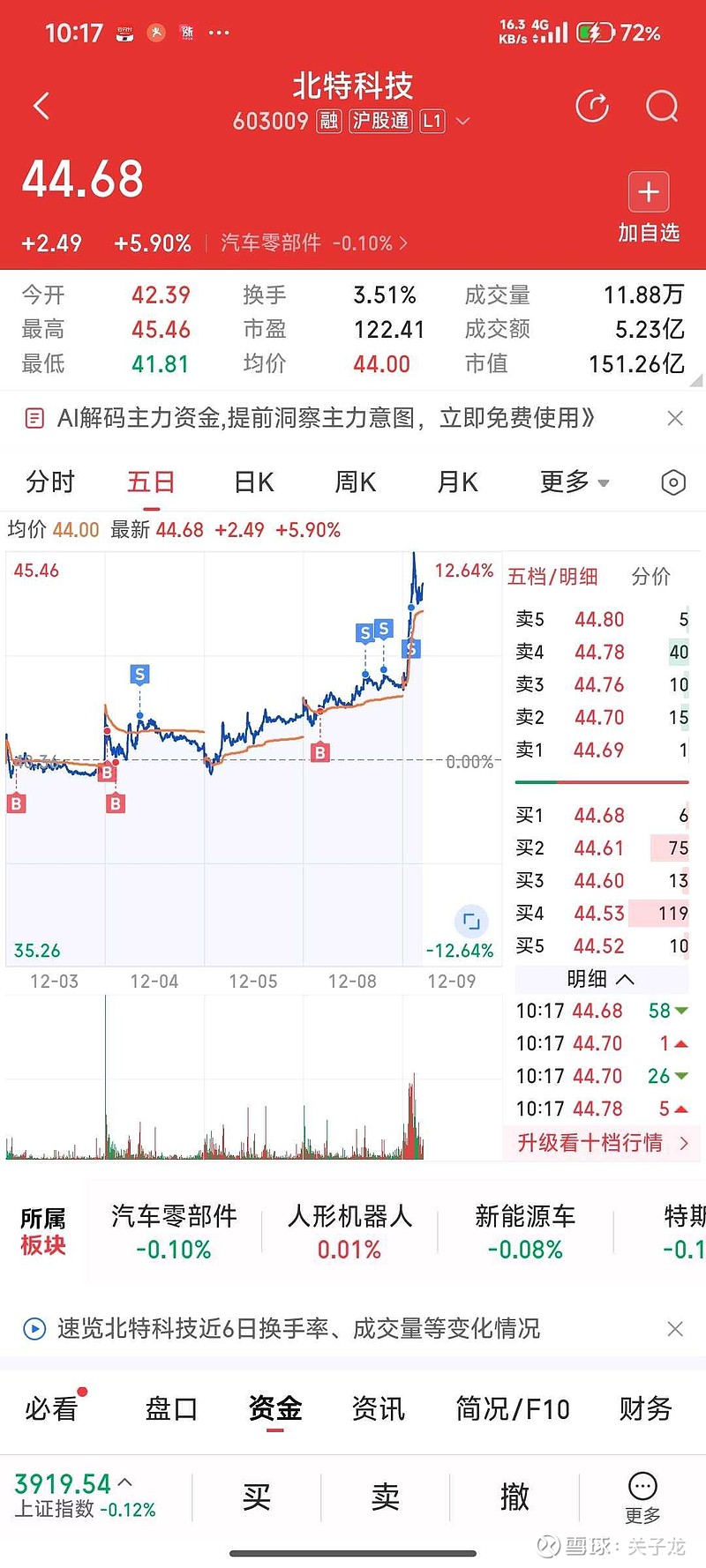The height and width of the screenshot is (1568, 706).
Task: Tap 加自选 plus to add to watchlist
Action: coord(649,192)
